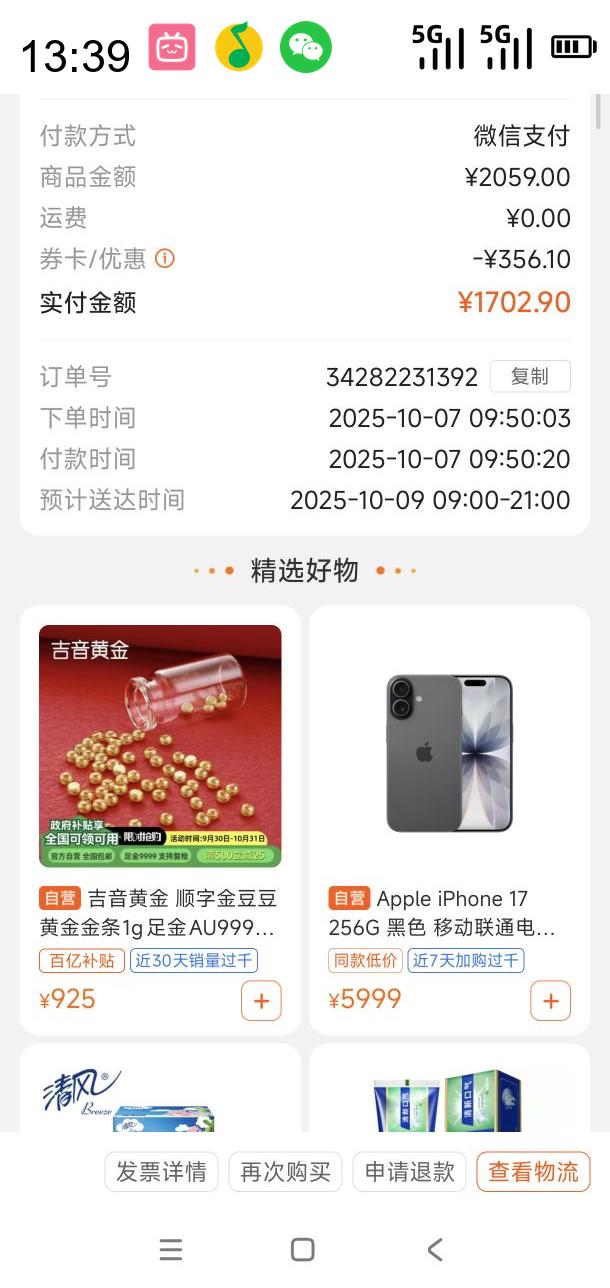Viewport: 610px width, 1288px height.
Task: Open the 券卡/优惠 info icon
Action: click(x=165, y=260)
